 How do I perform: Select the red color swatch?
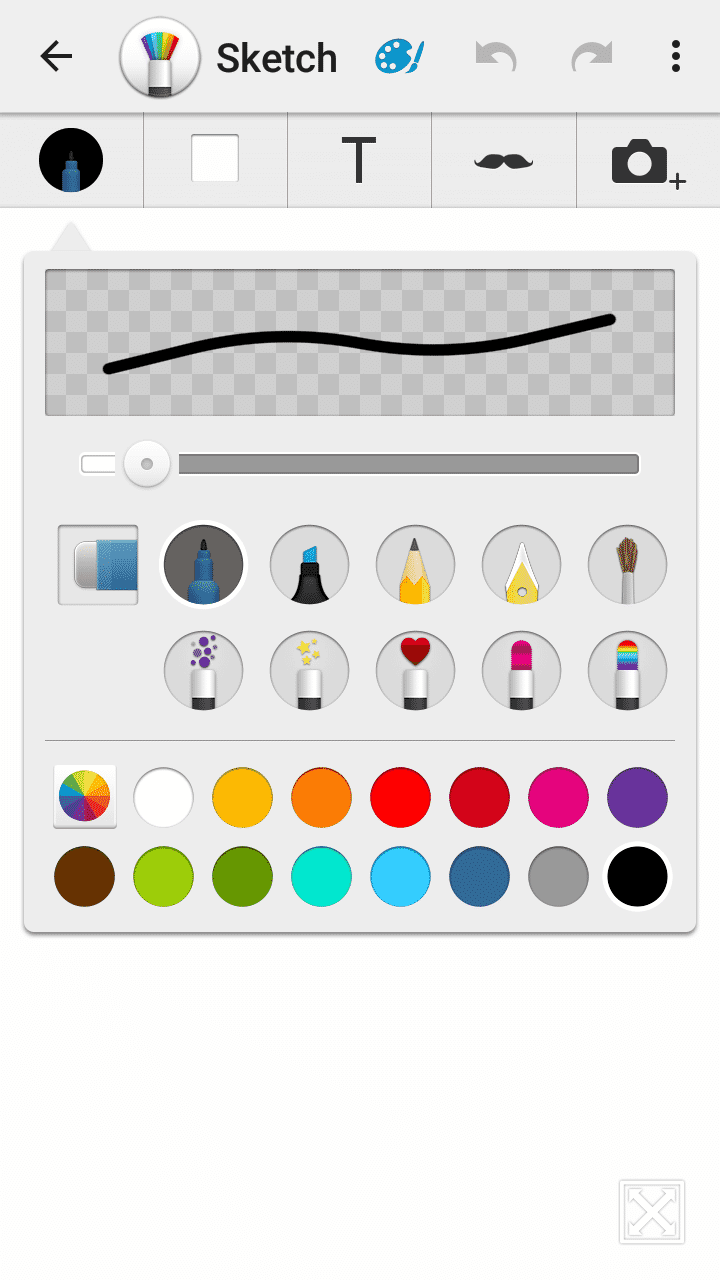point(400,797)
